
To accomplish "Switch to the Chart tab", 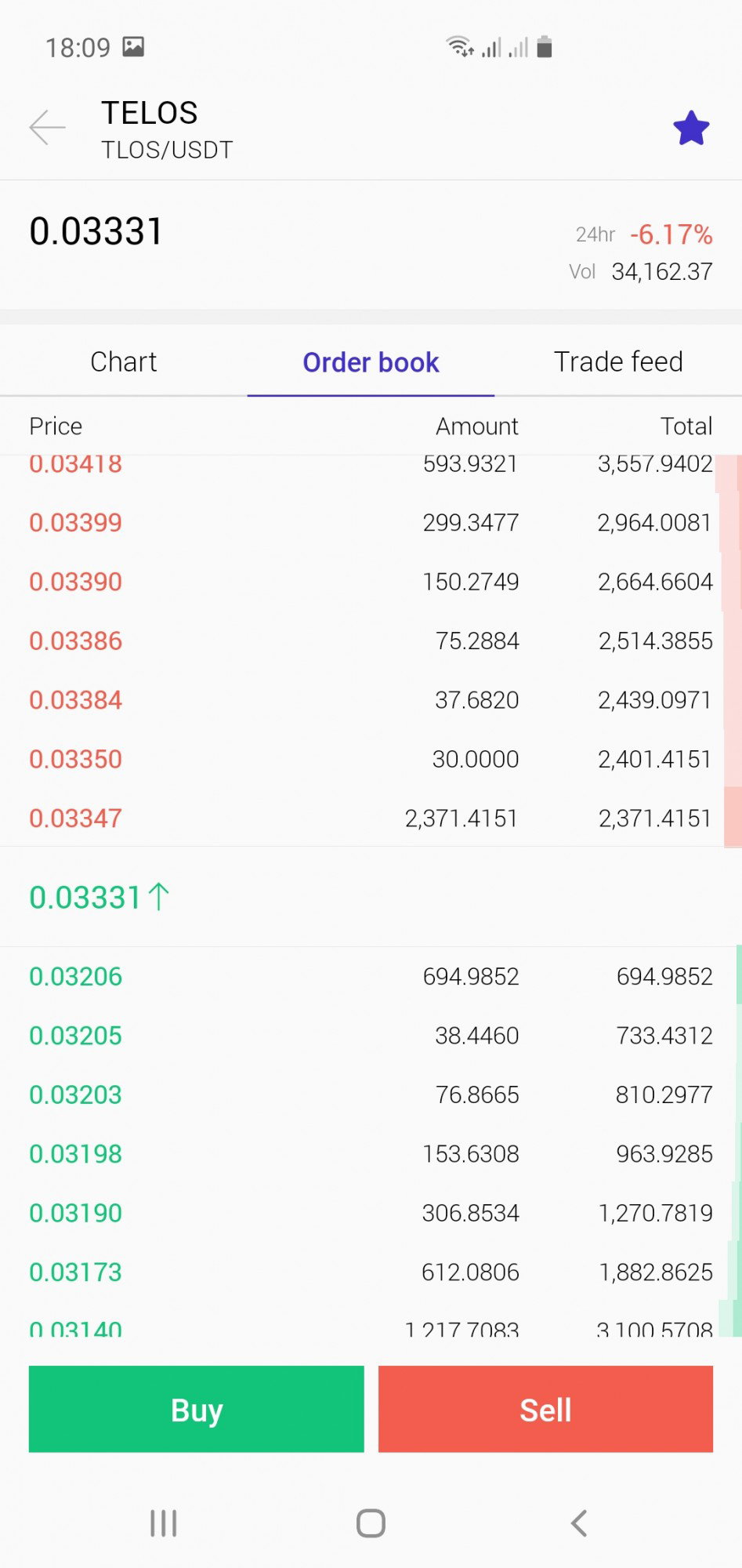I will coord(124,361).
